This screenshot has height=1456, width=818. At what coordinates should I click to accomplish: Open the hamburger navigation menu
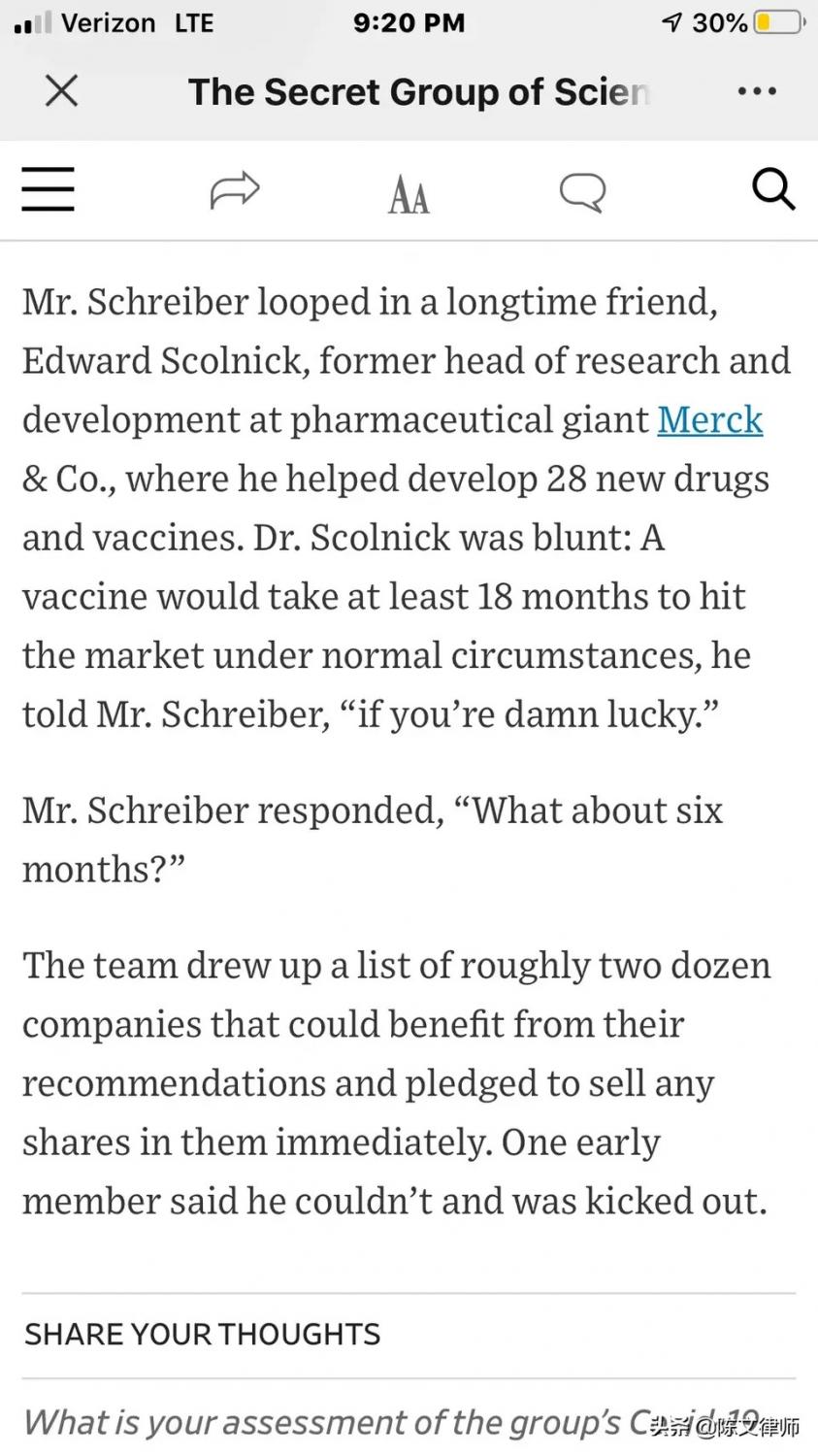pos(49,189)
